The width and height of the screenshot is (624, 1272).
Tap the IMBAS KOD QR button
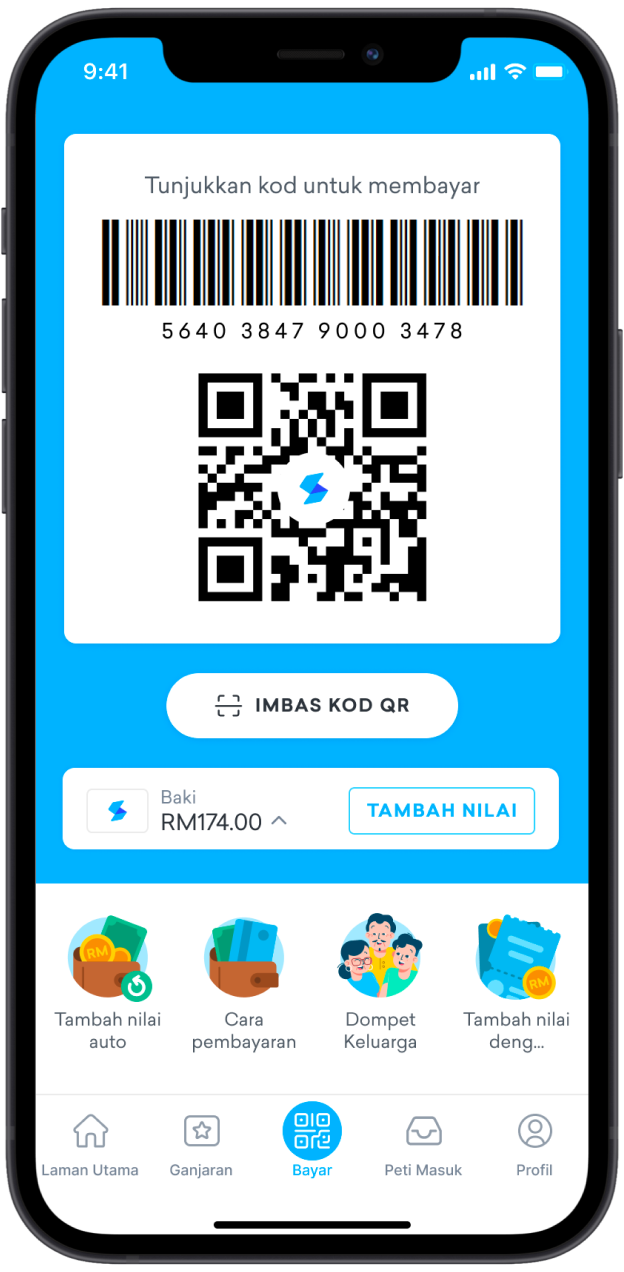[x=312, y=705]
